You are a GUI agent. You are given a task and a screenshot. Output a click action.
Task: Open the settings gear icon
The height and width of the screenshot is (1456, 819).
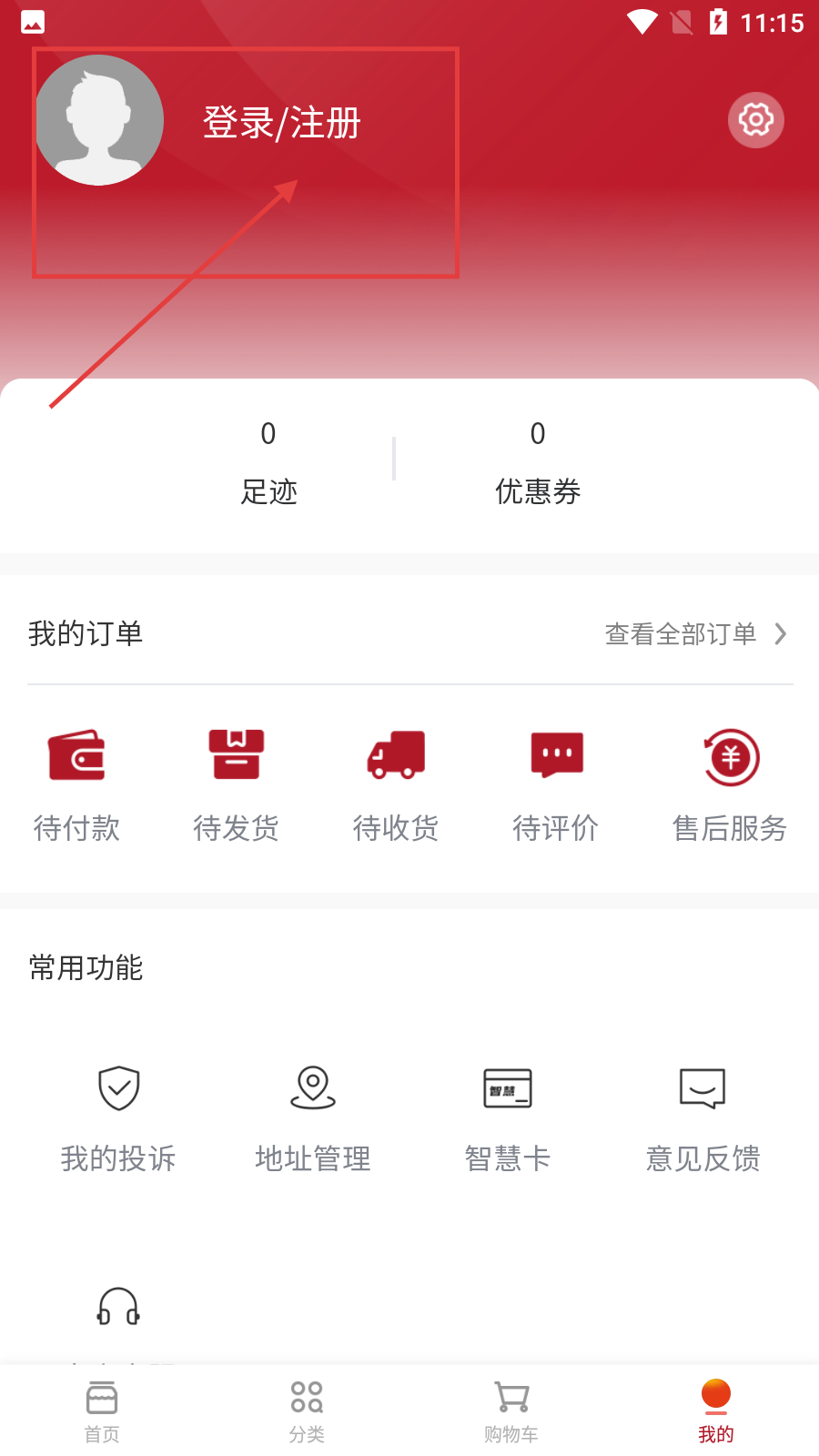[755, 119]
